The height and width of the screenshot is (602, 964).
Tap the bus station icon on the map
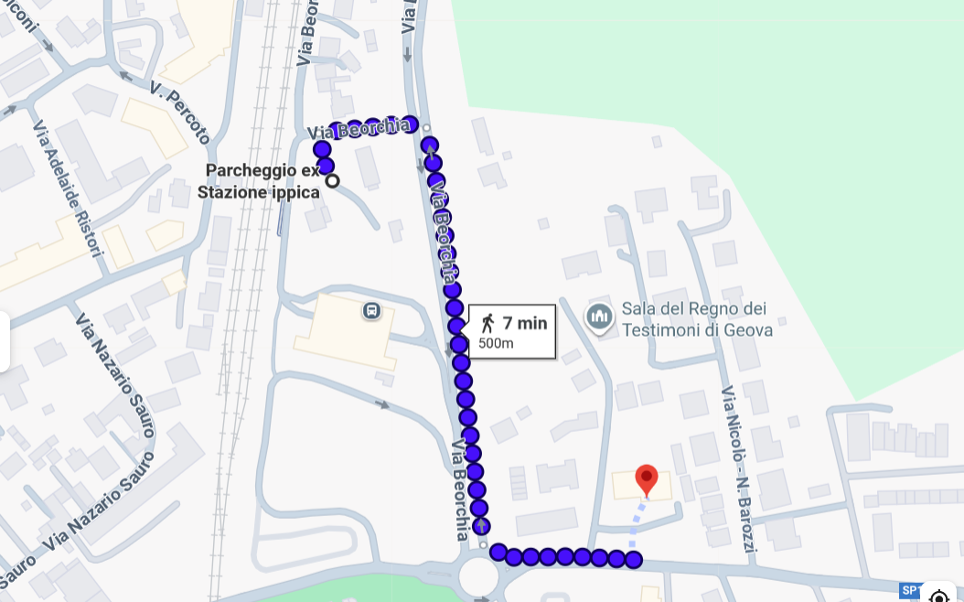tap(372, 311)
